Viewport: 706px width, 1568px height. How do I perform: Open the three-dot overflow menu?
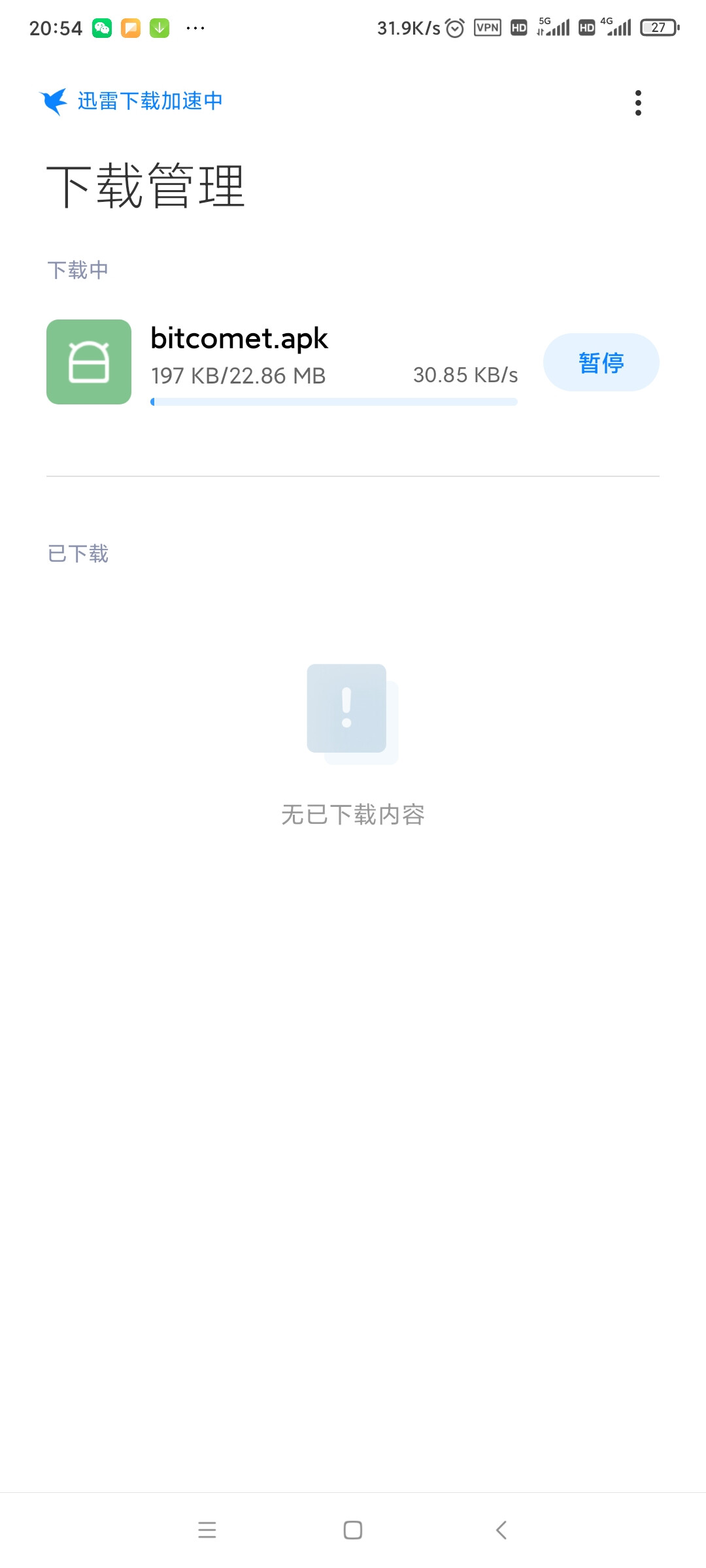pyautogui.click(x=638, y=103)
